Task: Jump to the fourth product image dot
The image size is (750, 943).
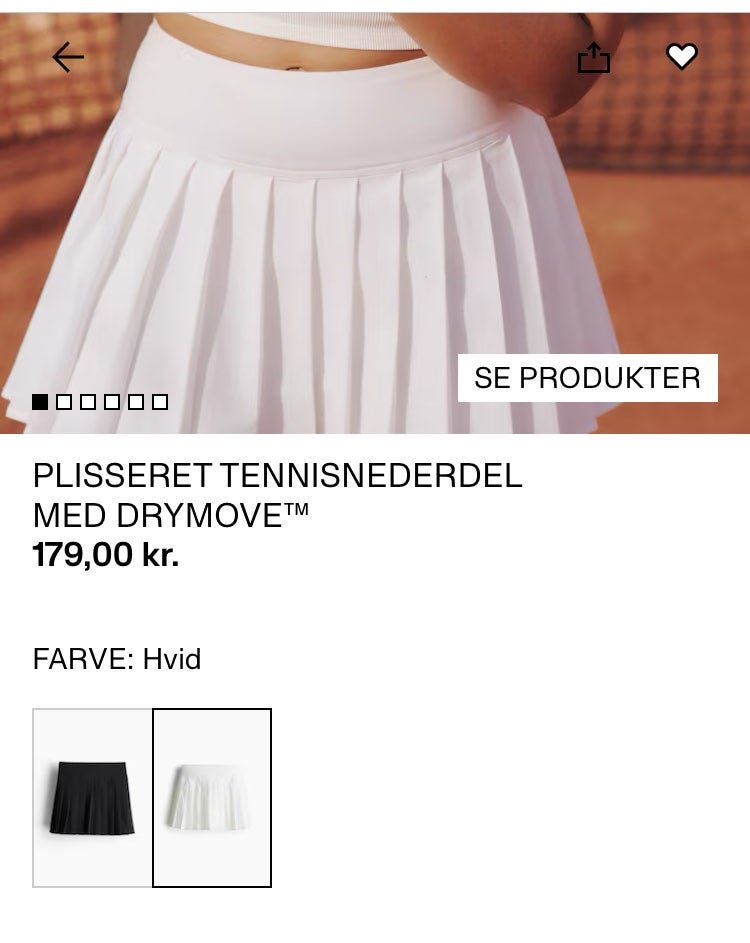Action: point(110,401)
